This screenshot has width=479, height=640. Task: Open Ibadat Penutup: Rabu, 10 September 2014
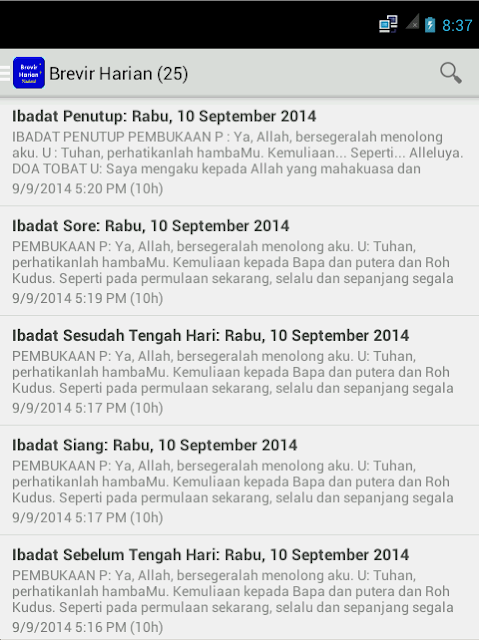tap(240, 152)
